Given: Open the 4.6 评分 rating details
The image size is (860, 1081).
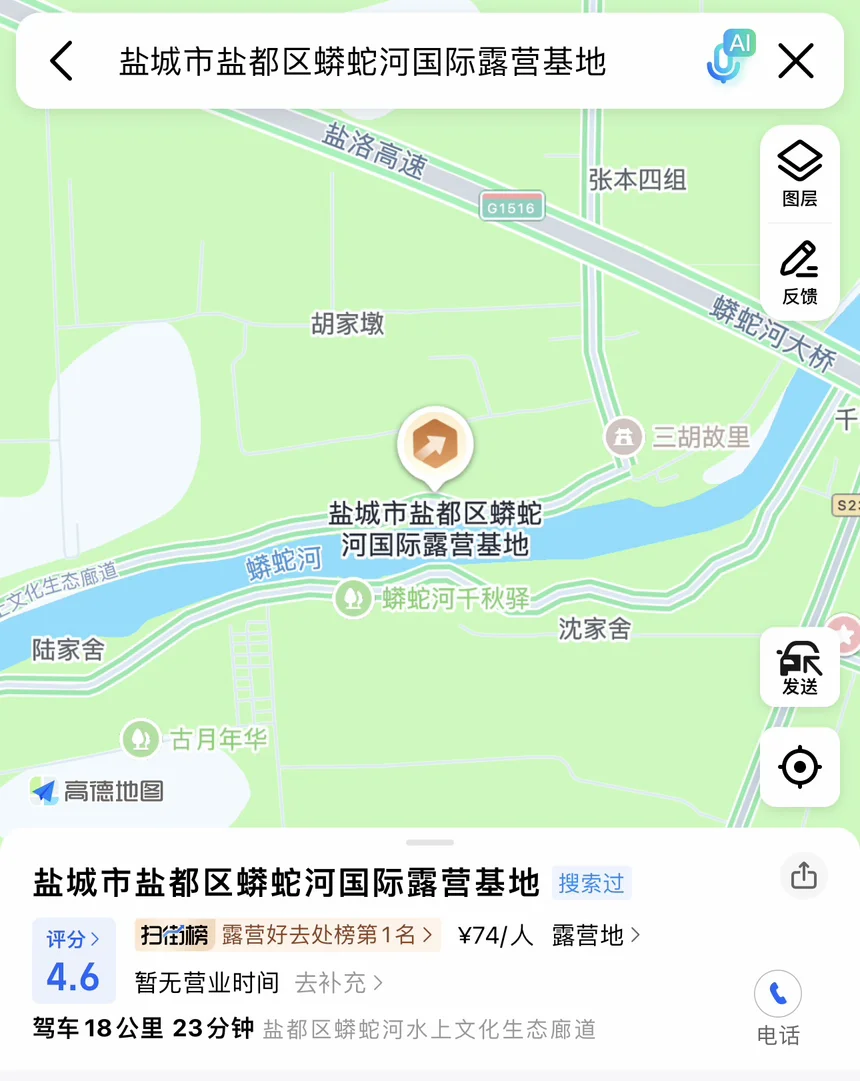Looking at the screenshot, I should click(x=74, y=960).
